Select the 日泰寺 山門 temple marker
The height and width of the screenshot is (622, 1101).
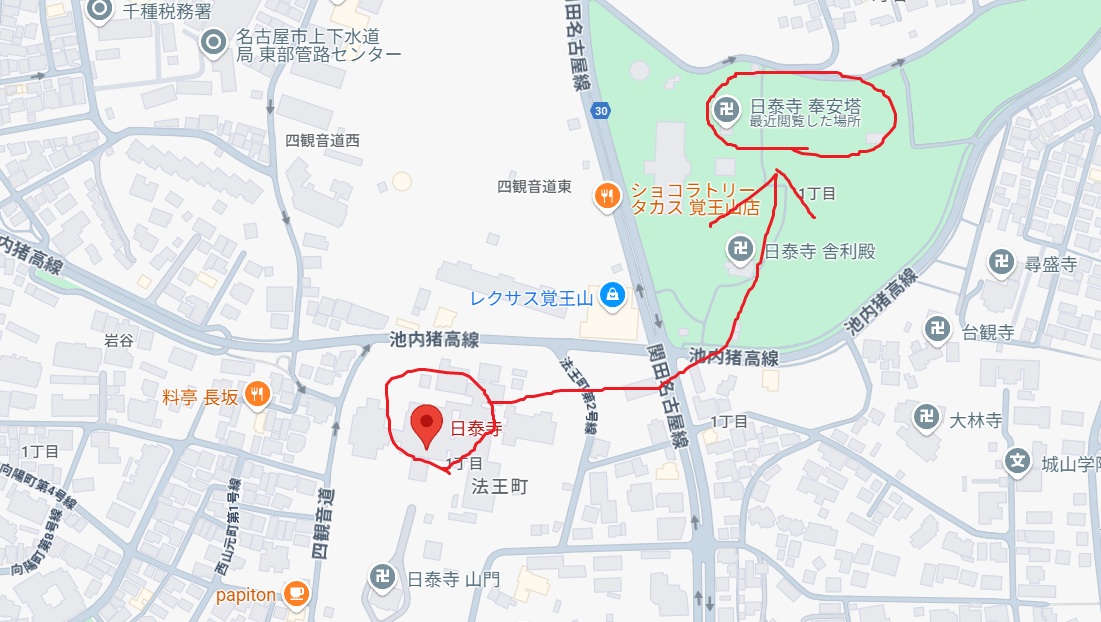tap(382, 578)
